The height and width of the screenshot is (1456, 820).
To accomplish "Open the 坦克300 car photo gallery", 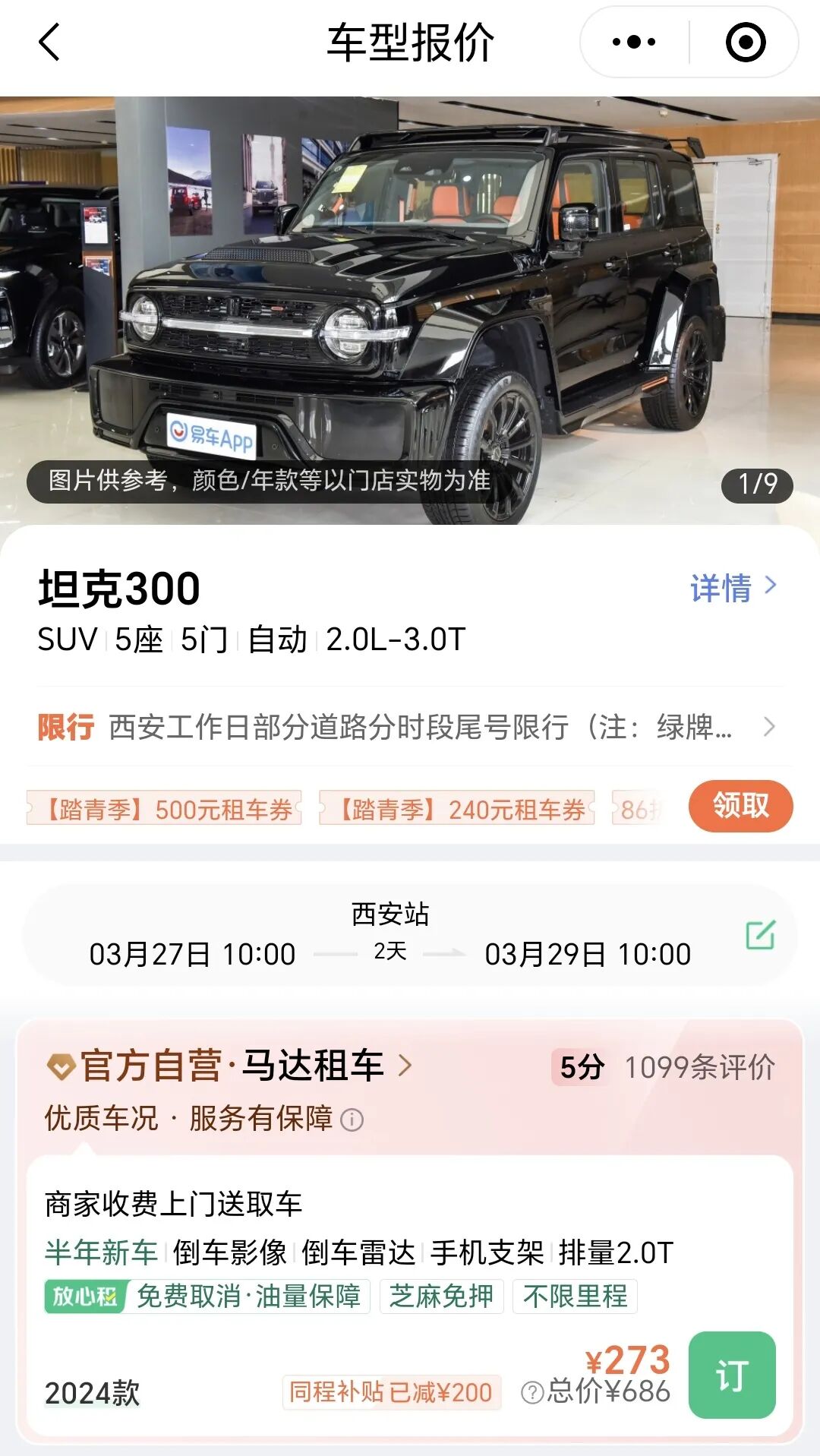I will point(410,304).
